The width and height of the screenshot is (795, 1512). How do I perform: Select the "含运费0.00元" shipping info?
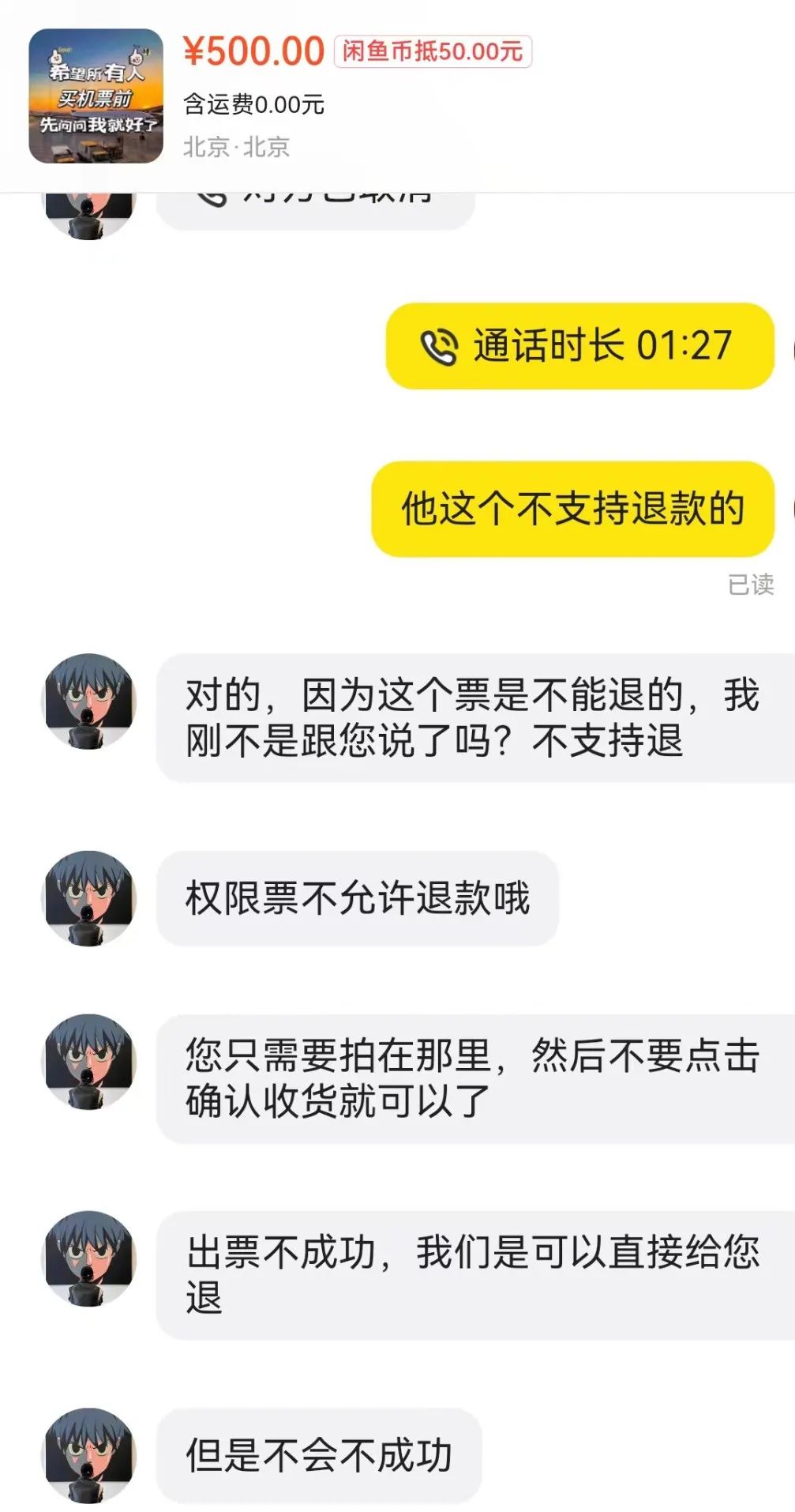(253, 103)
